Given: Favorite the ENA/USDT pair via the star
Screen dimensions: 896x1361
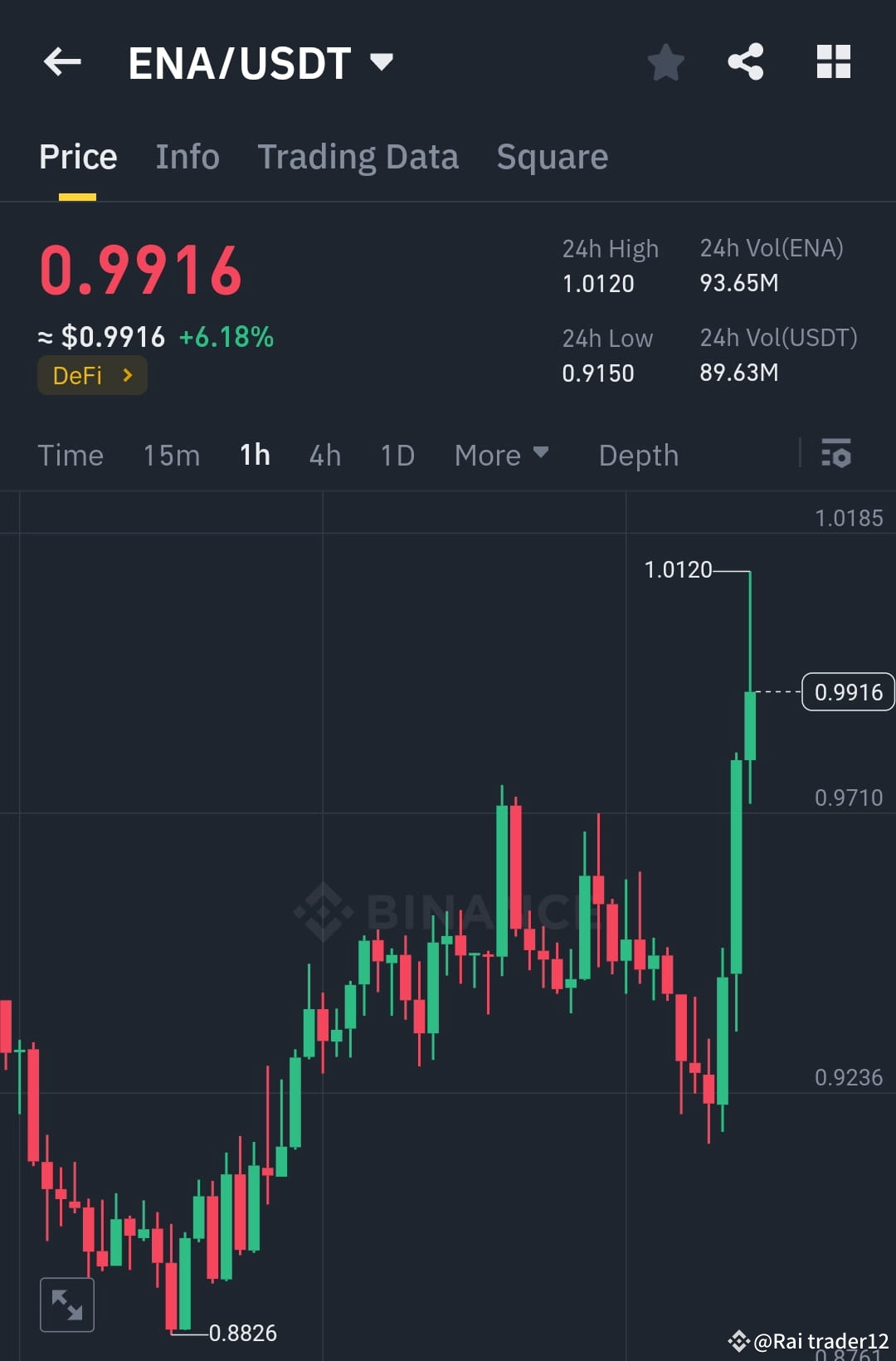Looking at the screenshot, I should click(x=665, y=61).
